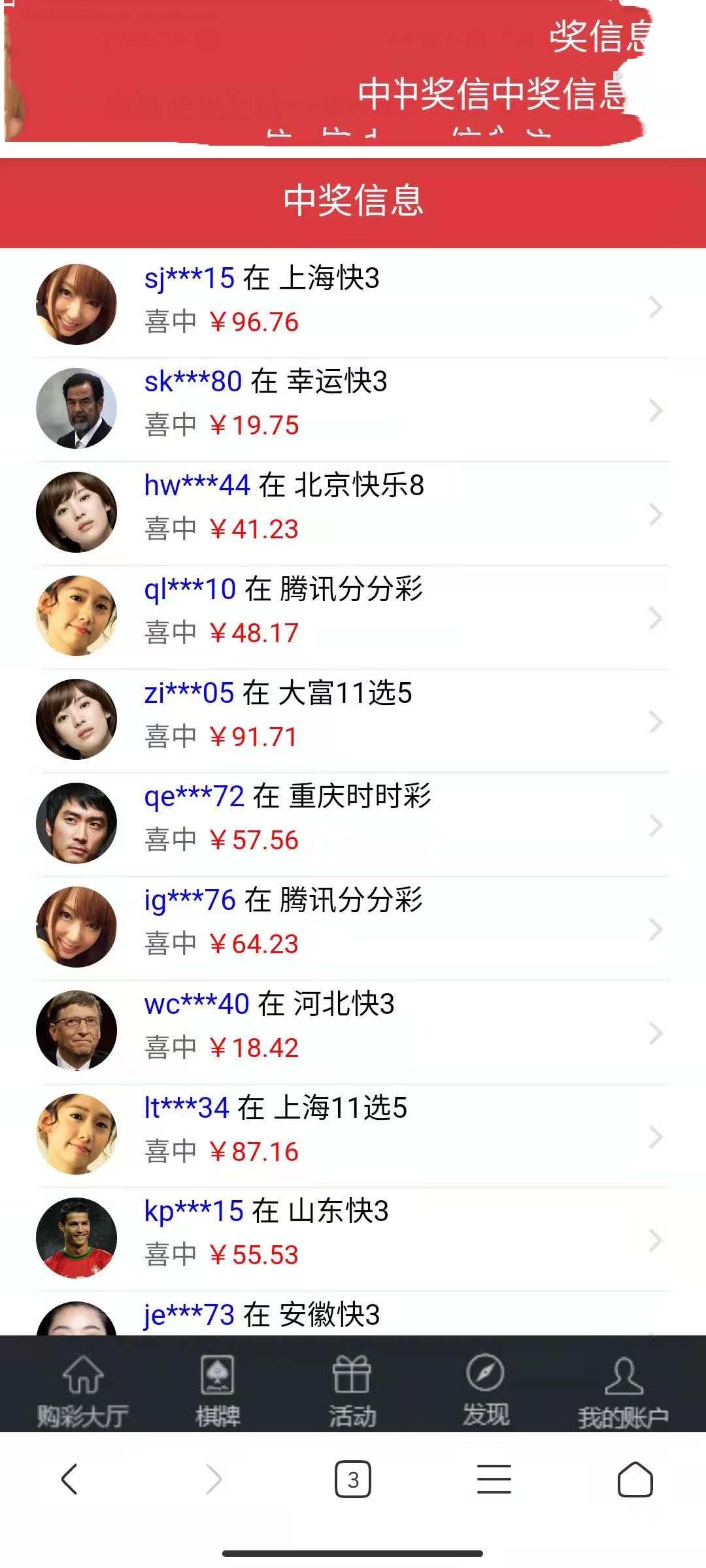The image size is (706, 1568).
Task: Open lt***34 上海11选5 winning entry
Action: point(353,1135)
